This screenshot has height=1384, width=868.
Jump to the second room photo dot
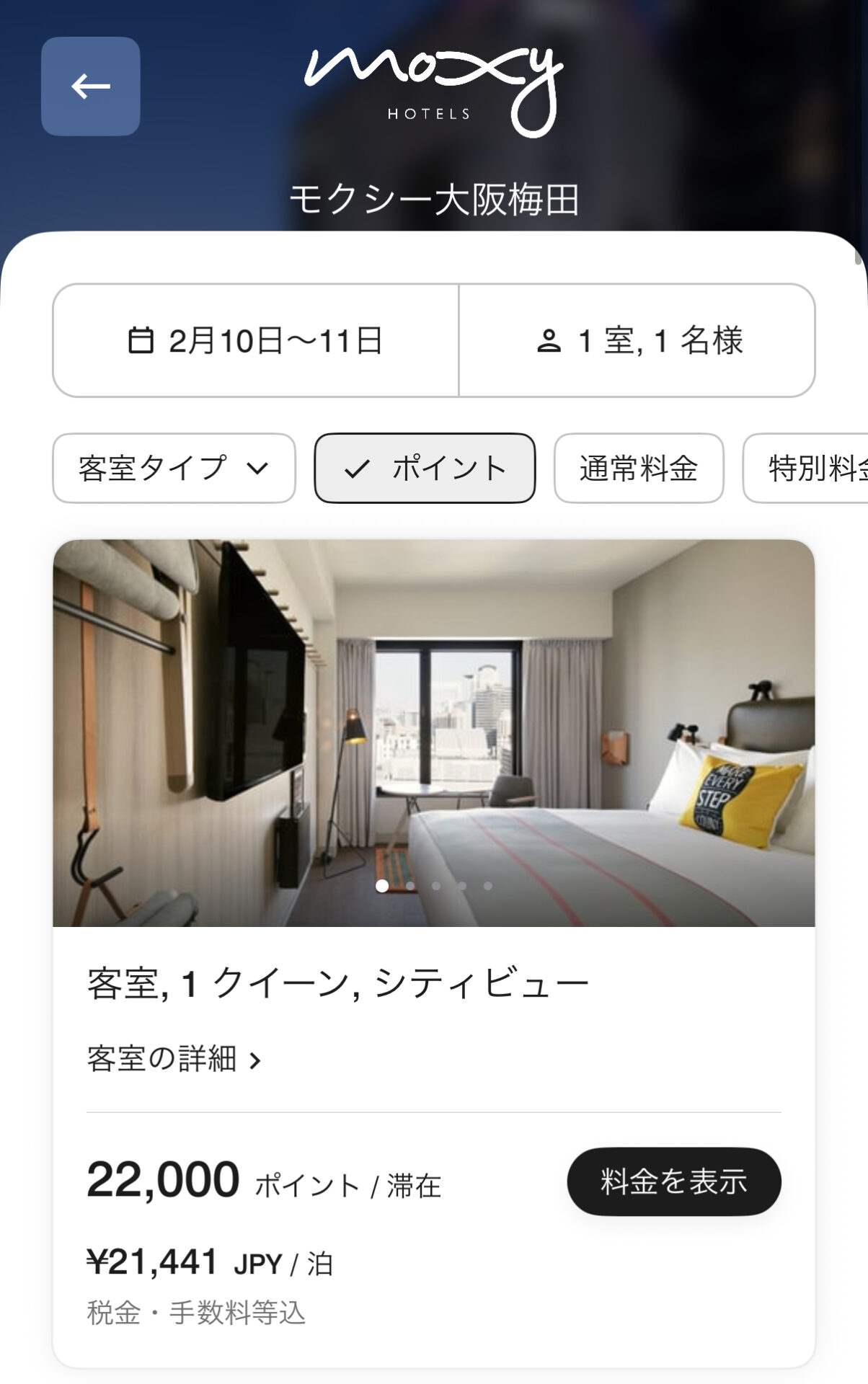(x=409, y=886)
